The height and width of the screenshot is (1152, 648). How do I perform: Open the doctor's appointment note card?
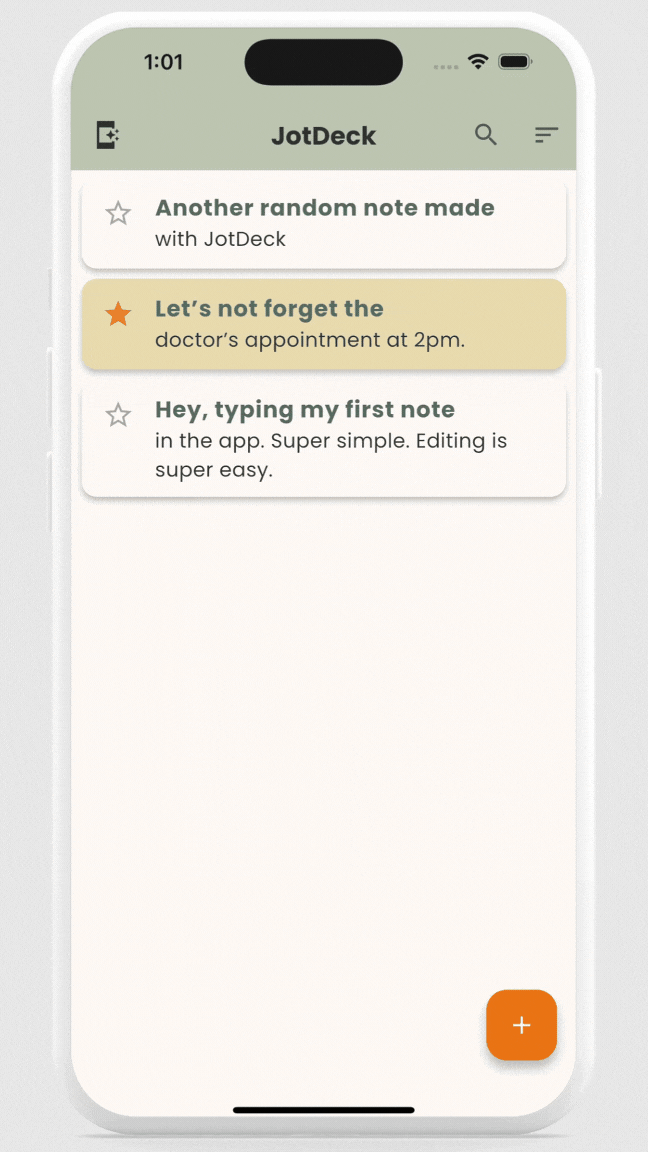point(323,324)
